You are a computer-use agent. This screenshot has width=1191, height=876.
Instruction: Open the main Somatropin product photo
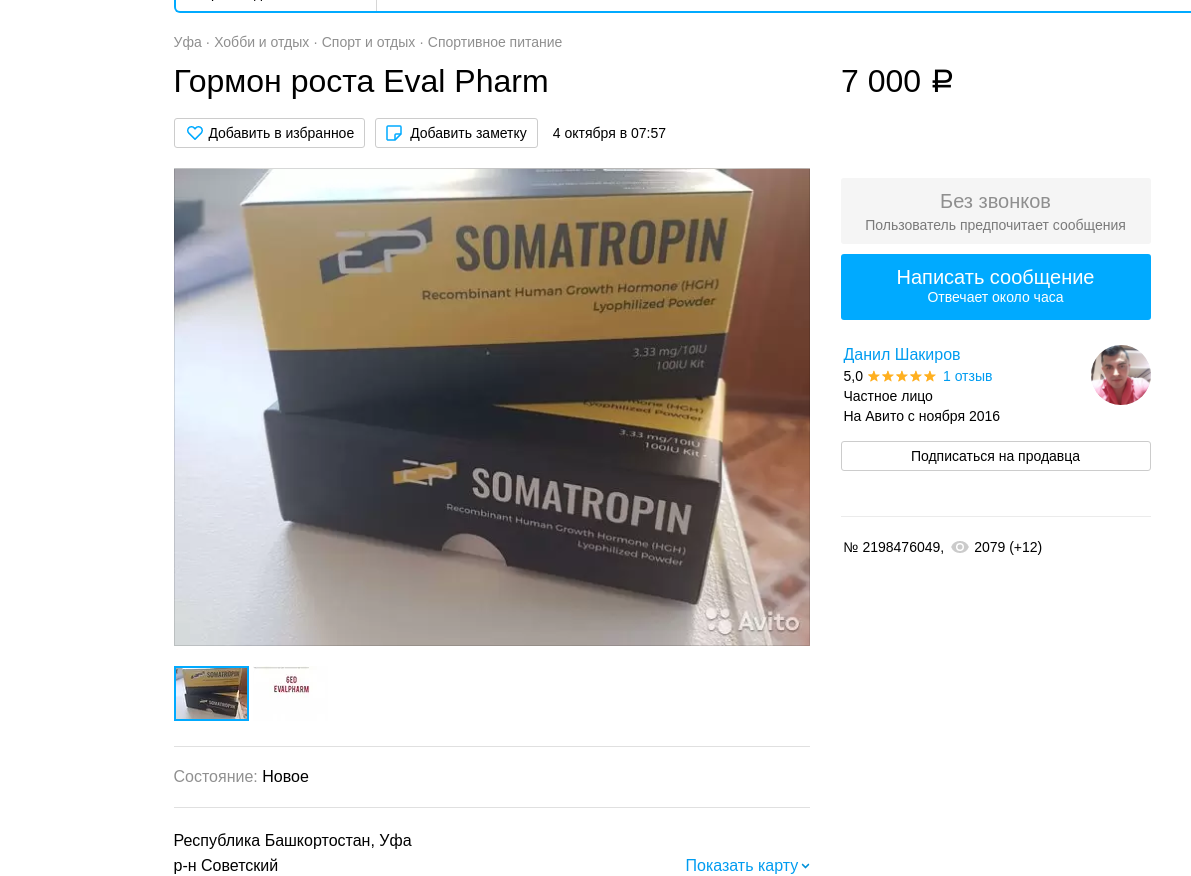491,406
